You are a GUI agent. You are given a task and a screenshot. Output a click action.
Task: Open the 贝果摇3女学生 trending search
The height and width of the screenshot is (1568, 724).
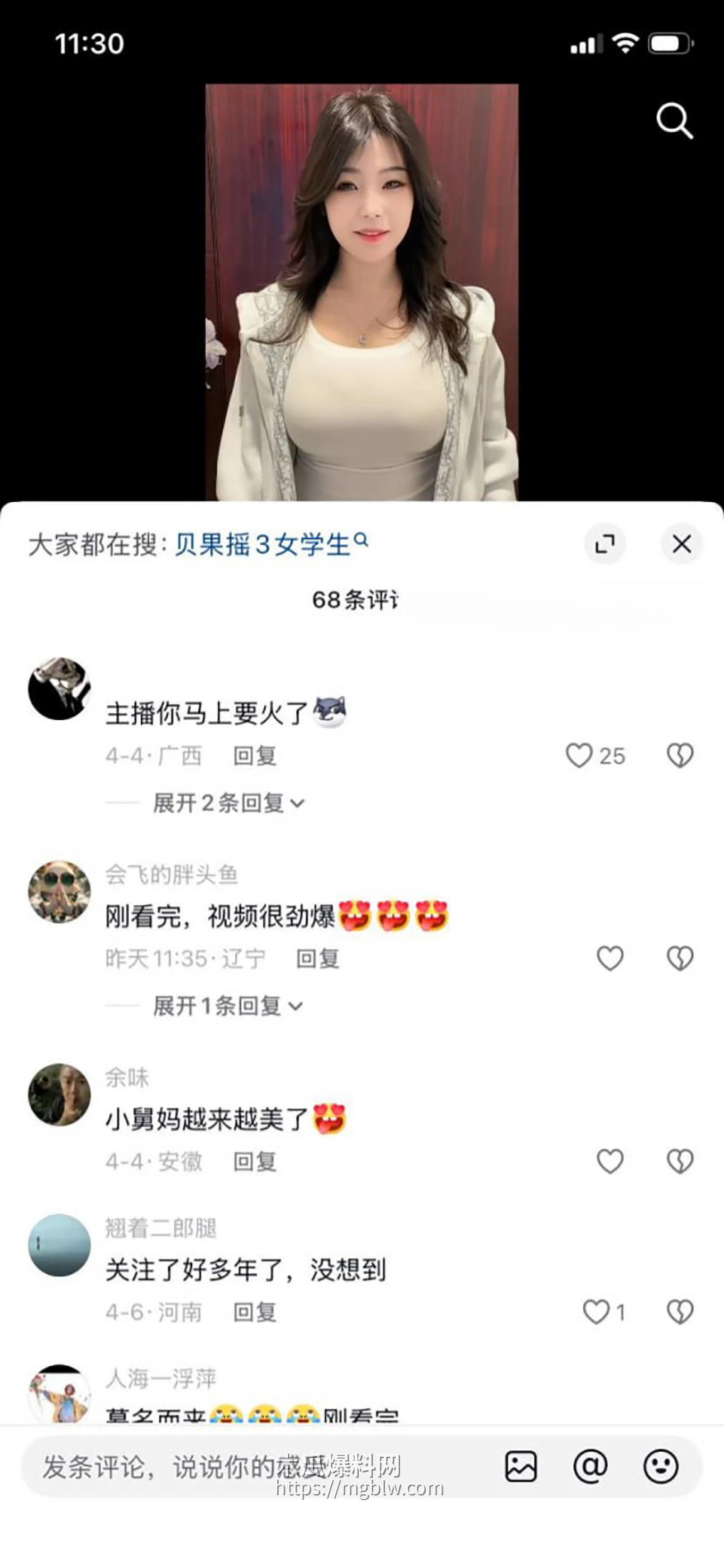(x=262, y=544)
